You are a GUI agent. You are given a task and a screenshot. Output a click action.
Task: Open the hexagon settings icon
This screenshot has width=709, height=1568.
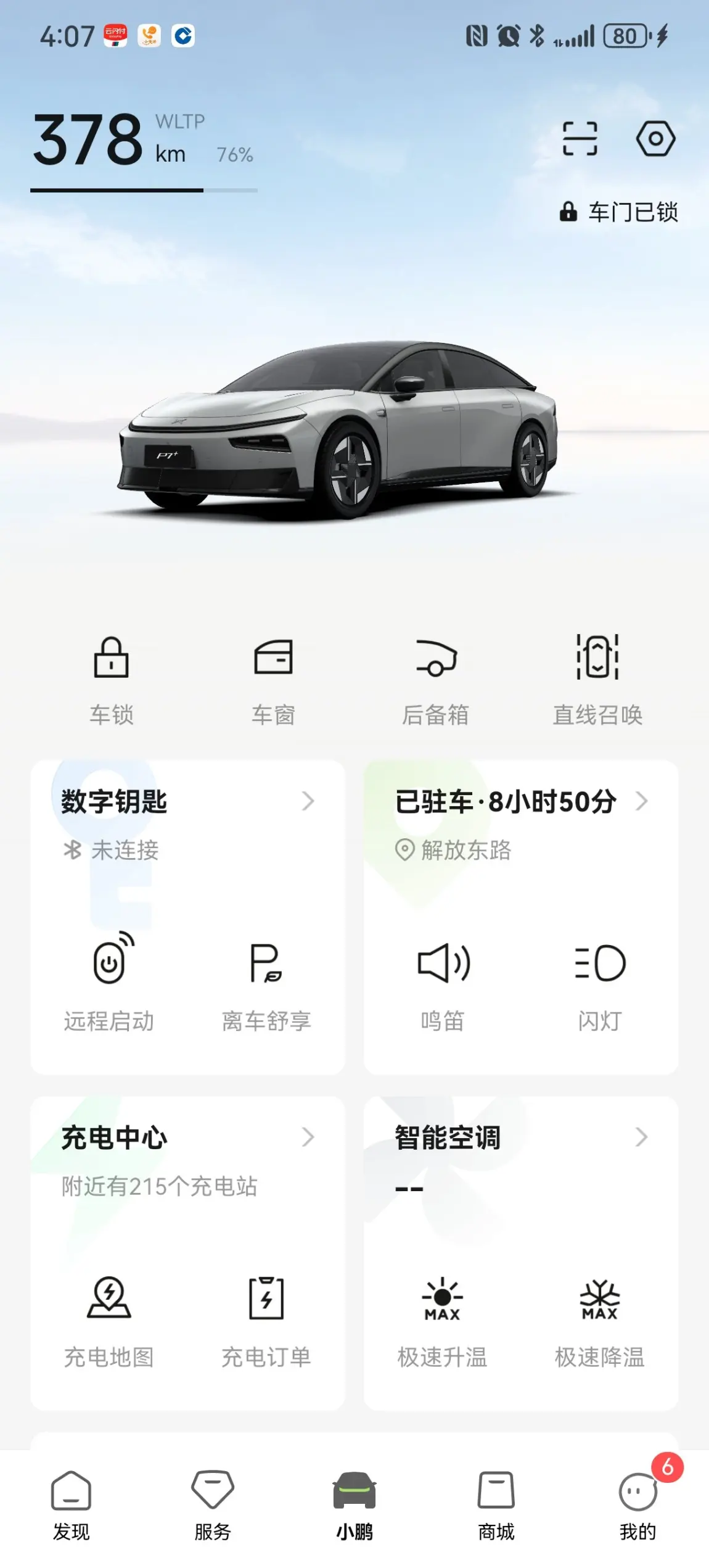(x=655, y=138)
